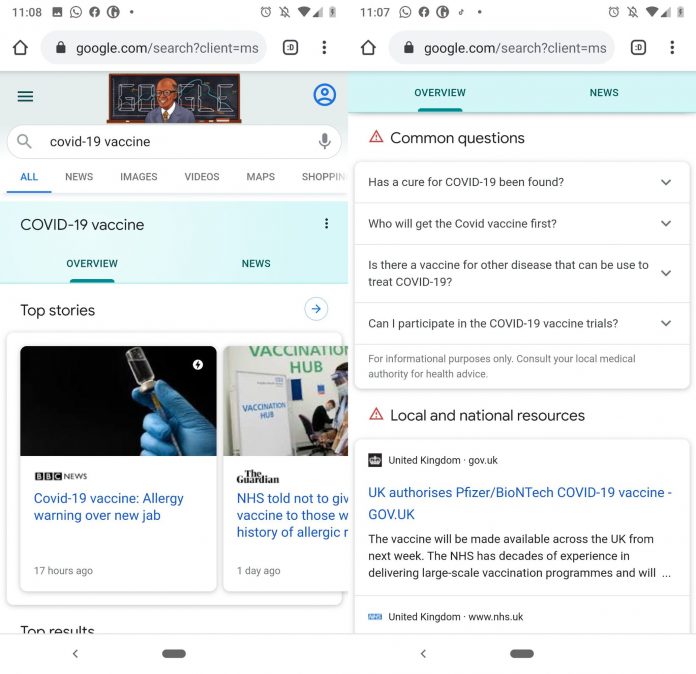696x674 pixels.
Task: Switch to the Videos results tab
Action: click(201, 177)
